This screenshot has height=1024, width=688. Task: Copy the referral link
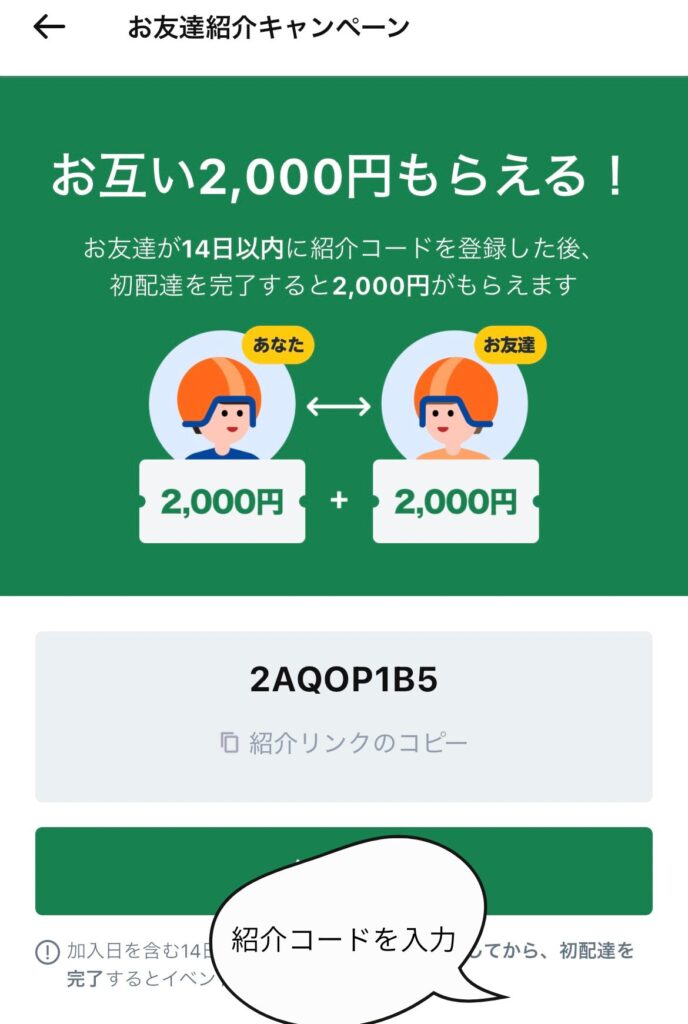[344, 743]
